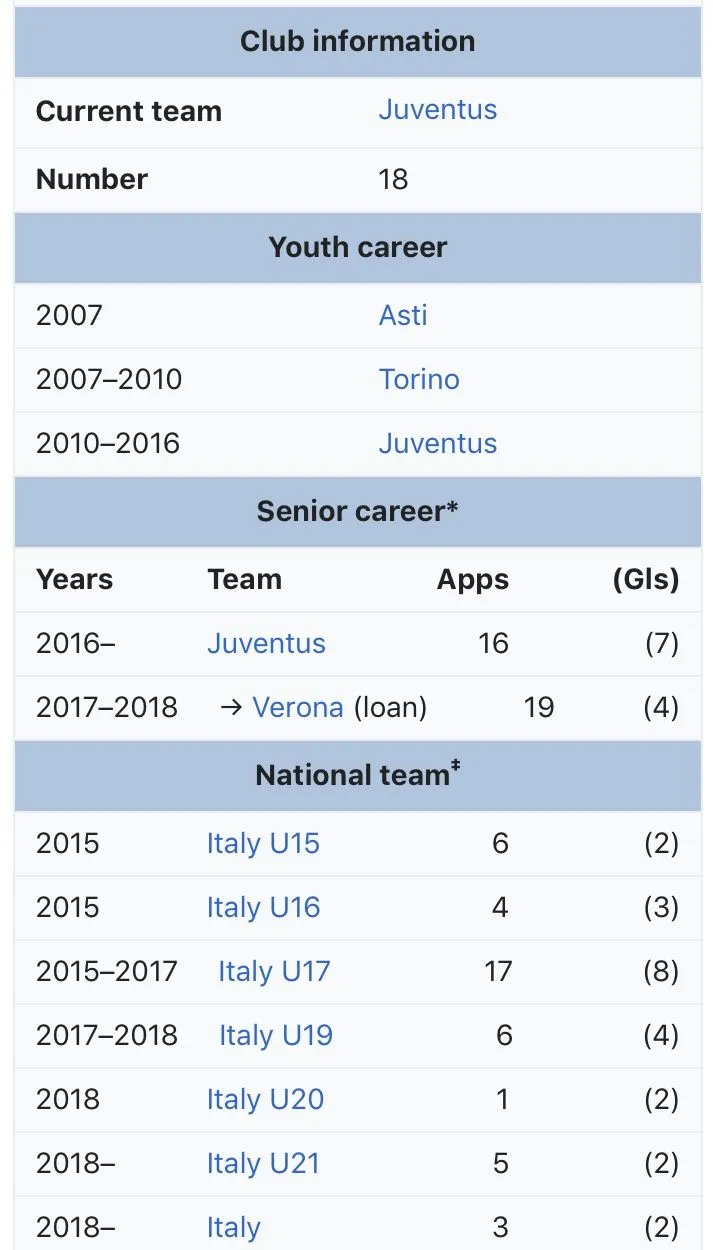Screen dimensions: 713x1250
Task: Open the Juventus link beside Current team
Action: point(437,109)
